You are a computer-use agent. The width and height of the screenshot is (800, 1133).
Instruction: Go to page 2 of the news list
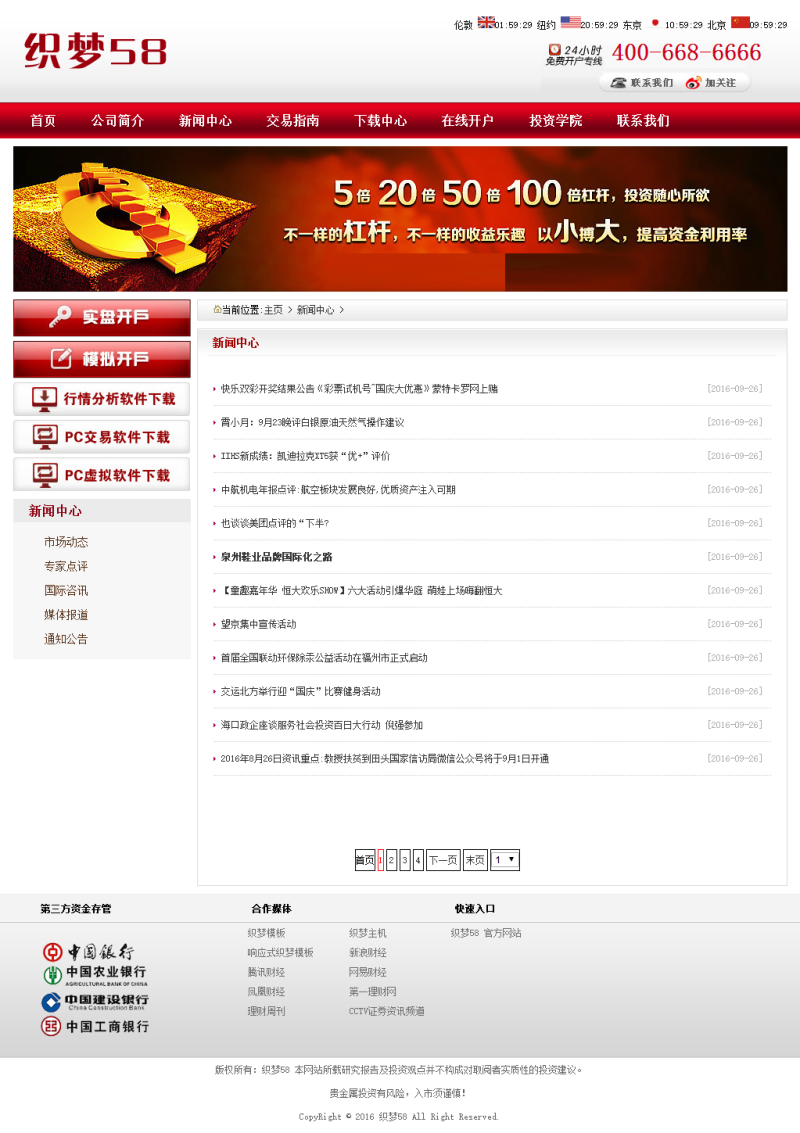392,860
